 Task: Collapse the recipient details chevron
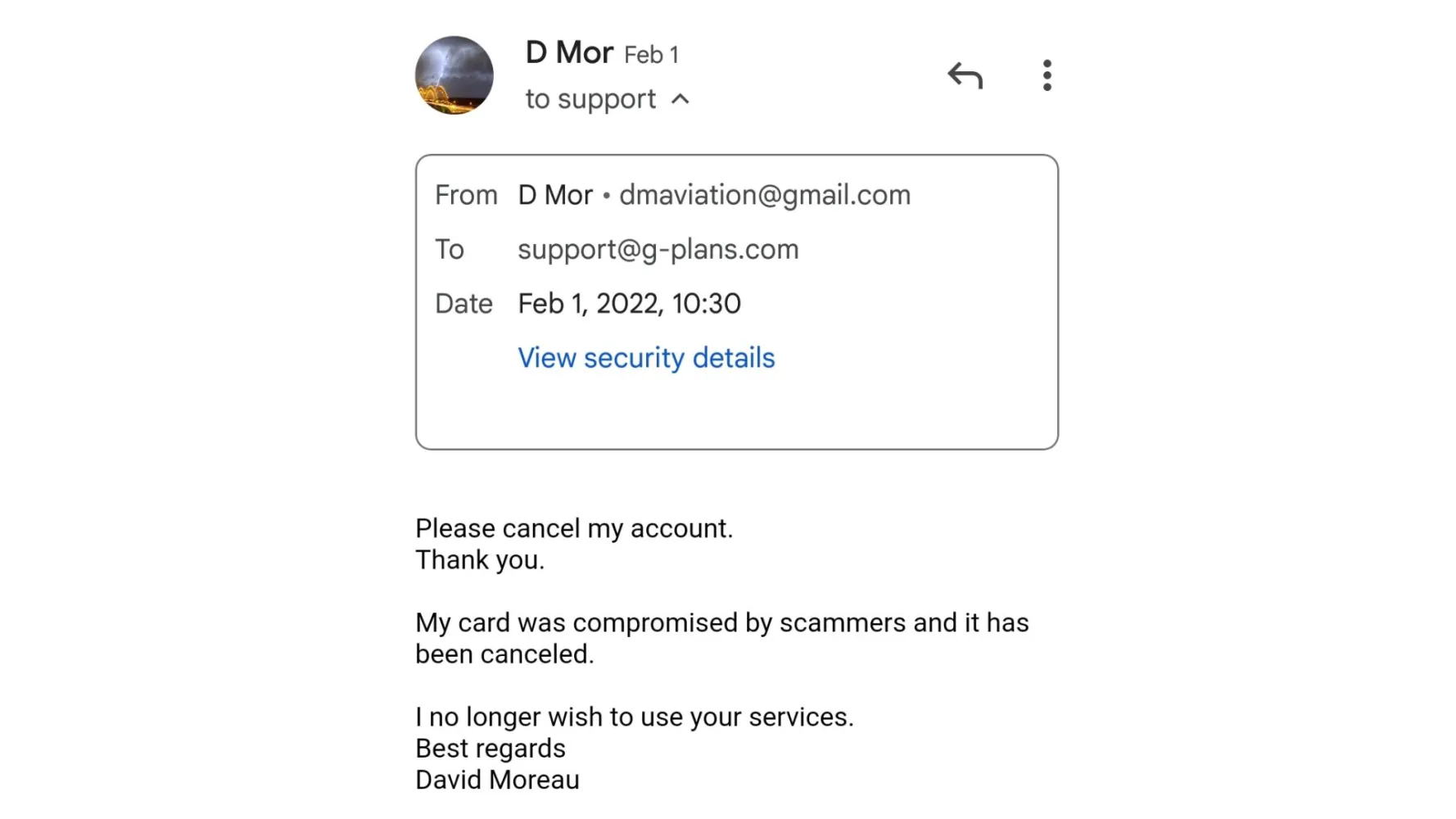[x=680, y=99]
